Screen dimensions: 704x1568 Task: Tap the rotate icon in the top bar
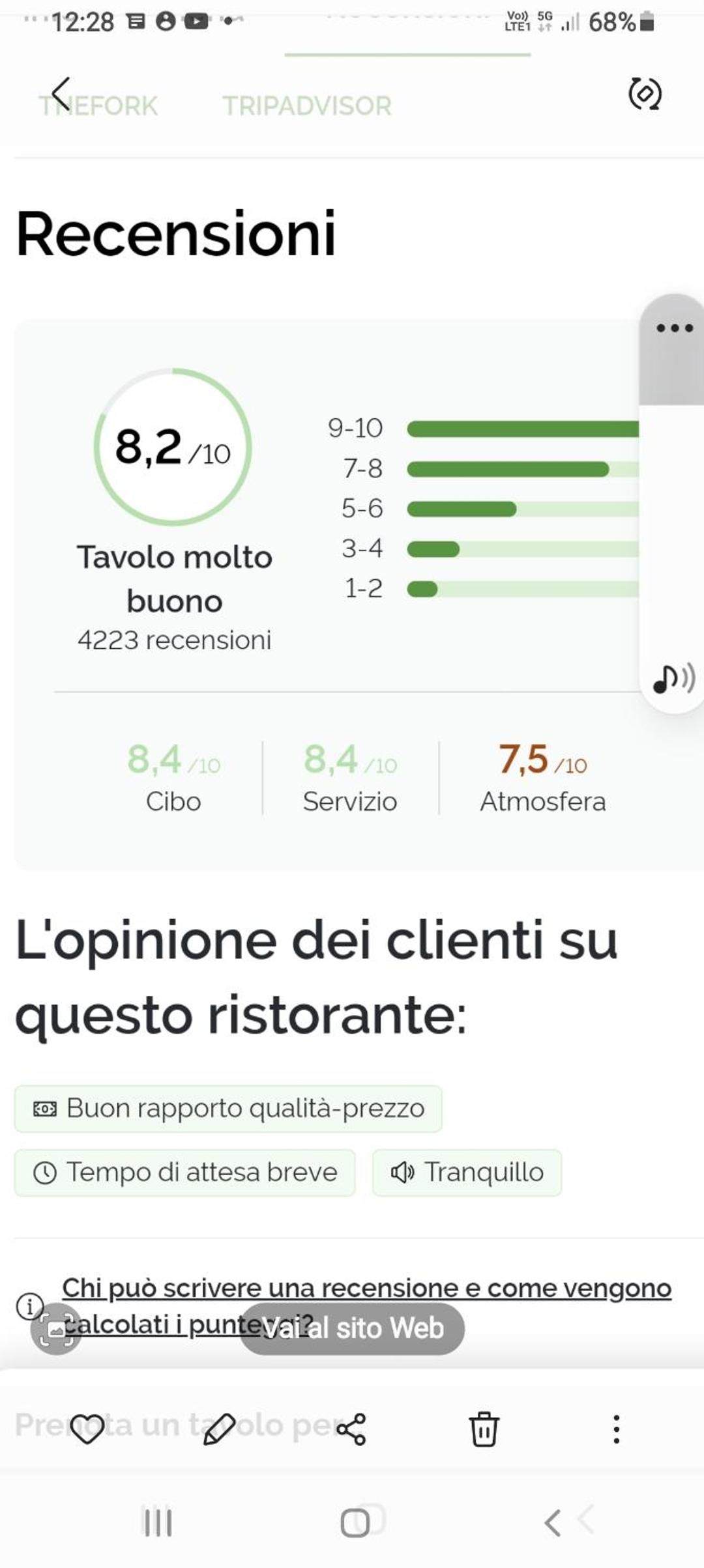(644, 94)
